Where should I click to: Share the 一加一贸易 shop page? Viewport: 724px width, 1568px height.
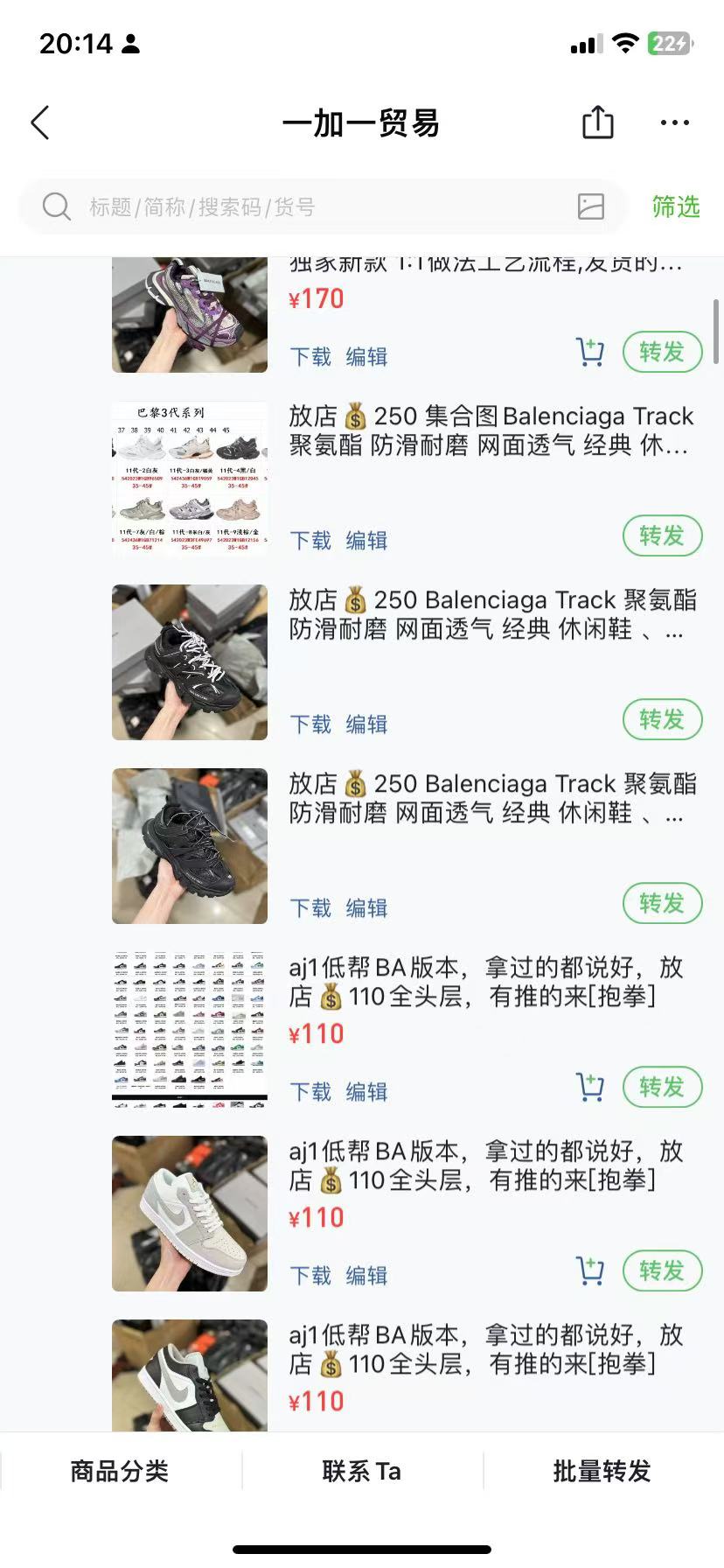pyautogui.click(x=598, y=122)
